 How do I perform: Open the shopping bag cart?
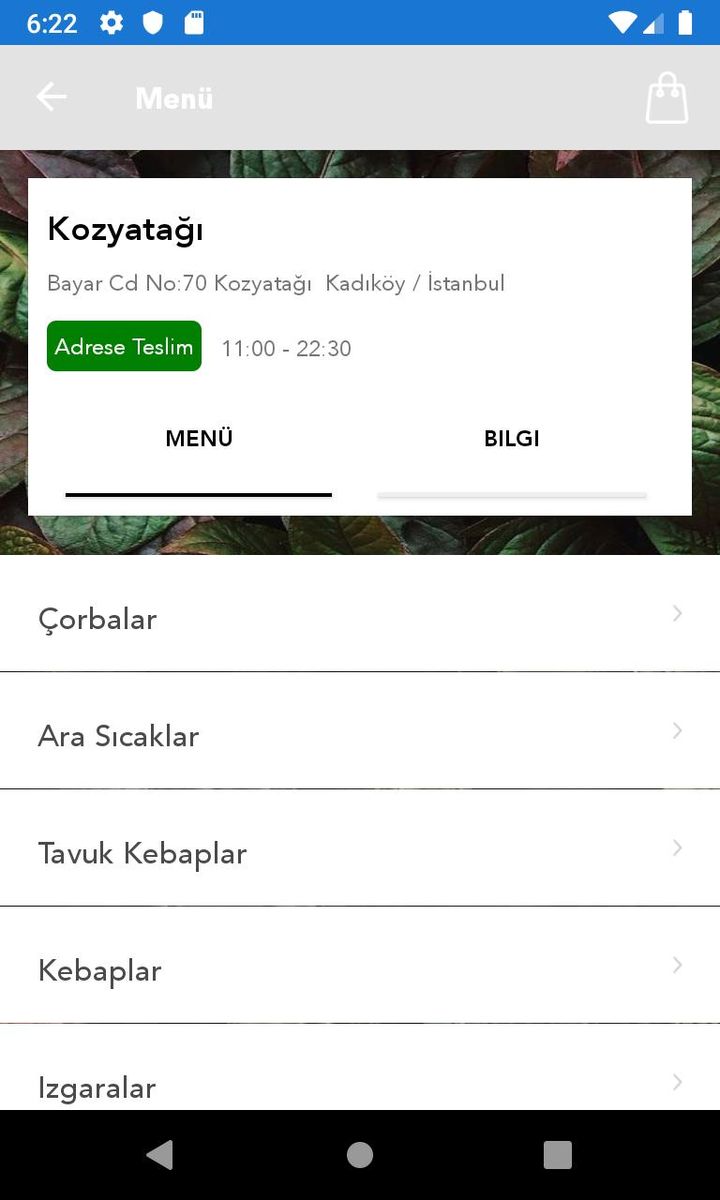[666, 97]
